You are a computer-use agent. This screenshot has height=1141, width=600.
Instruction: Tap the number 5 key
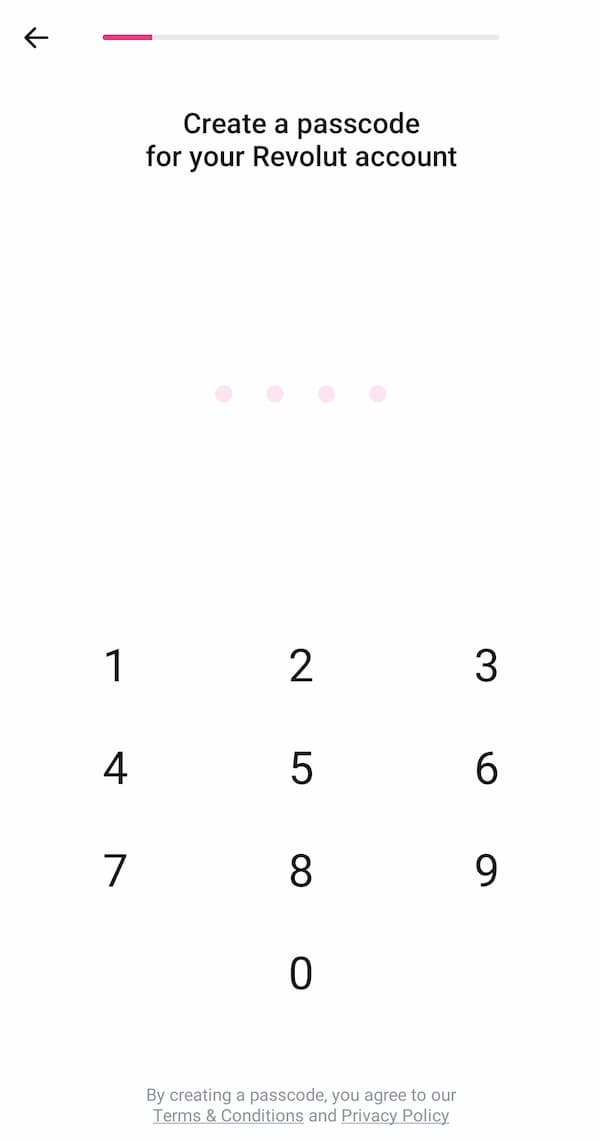pos(301,768)
